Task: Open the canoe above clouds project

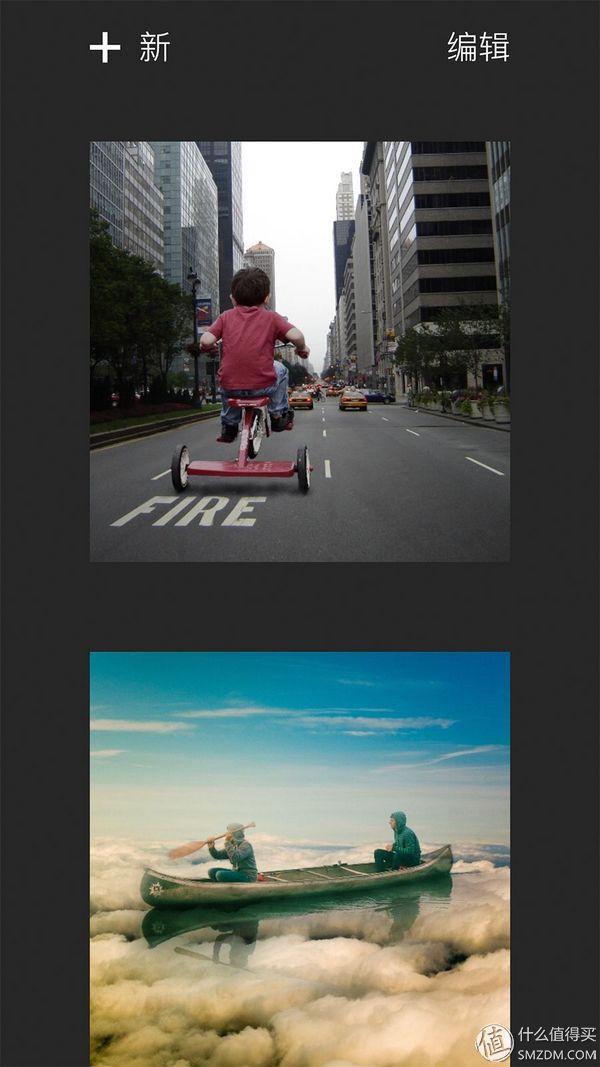Action: (300, 858)
